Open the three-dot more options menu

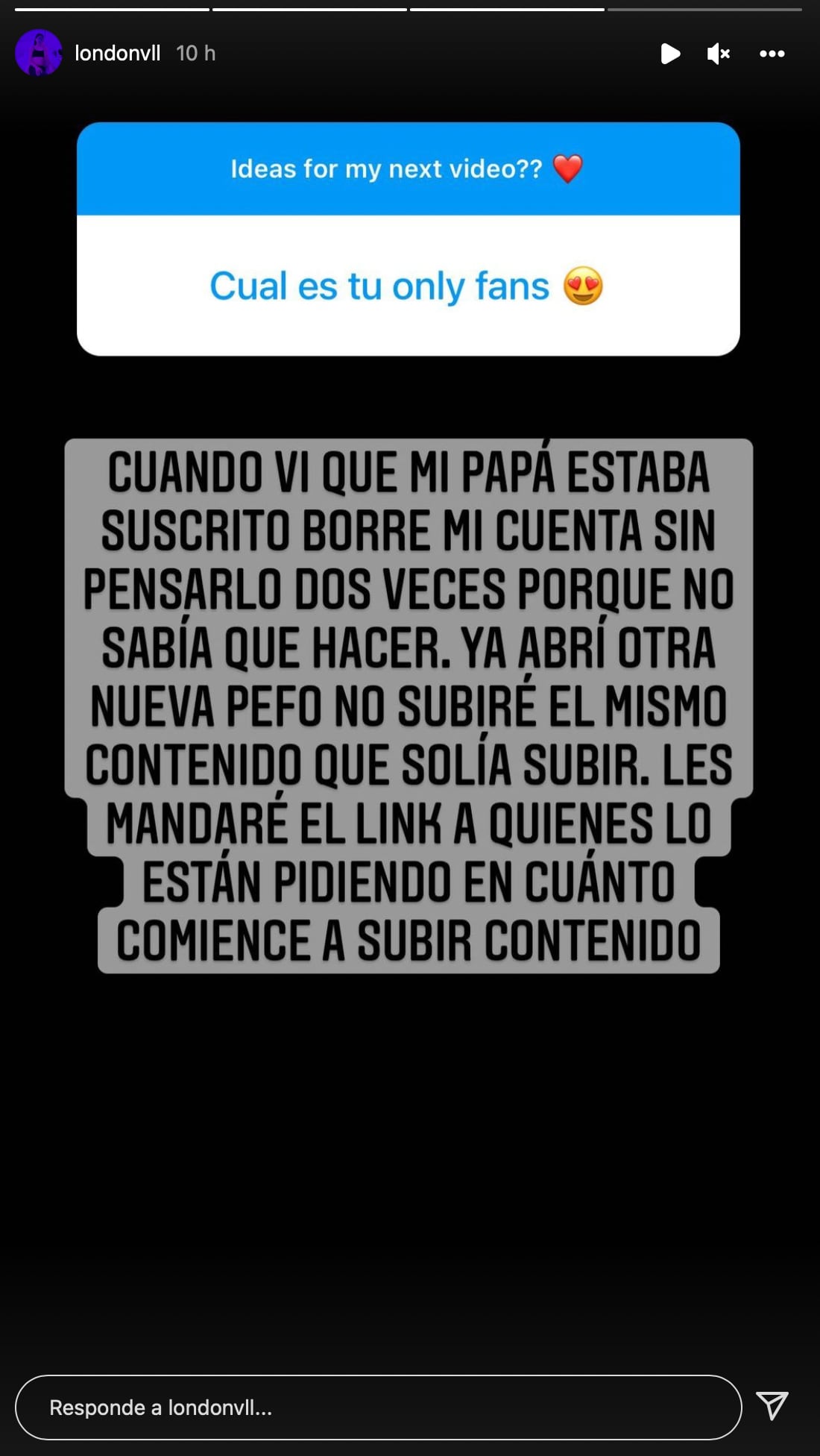772,54
